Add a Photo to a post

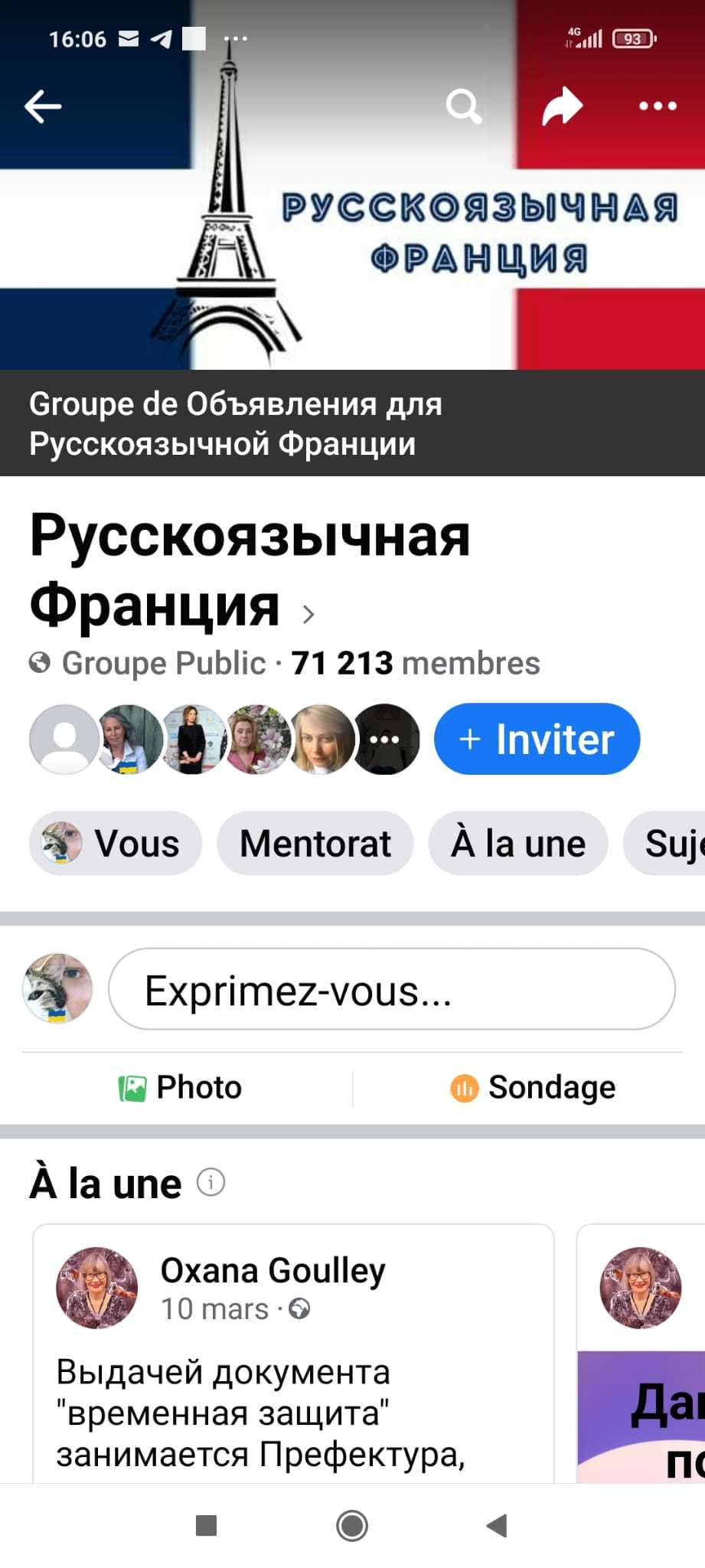pos(181,1087)
